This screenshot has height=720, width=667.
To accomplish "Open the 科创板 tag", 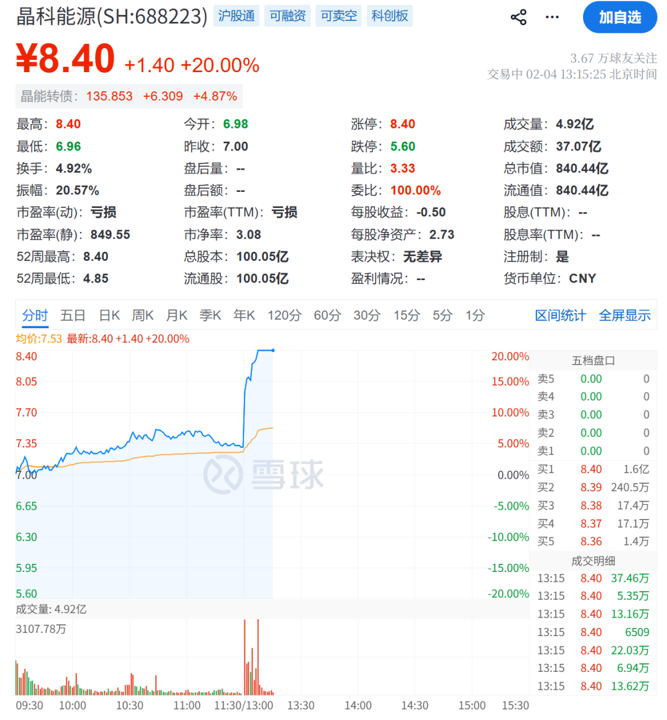I will click(389, 16).
